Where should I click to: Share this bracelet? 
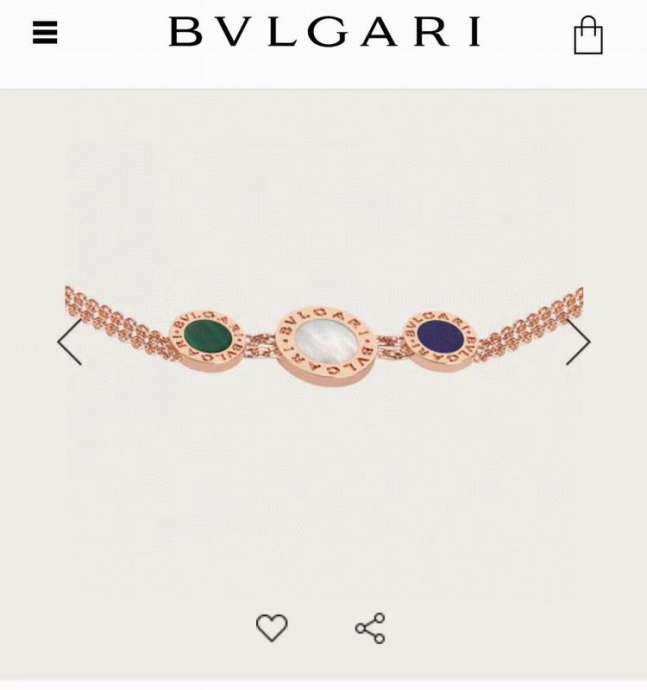(370, 628)
